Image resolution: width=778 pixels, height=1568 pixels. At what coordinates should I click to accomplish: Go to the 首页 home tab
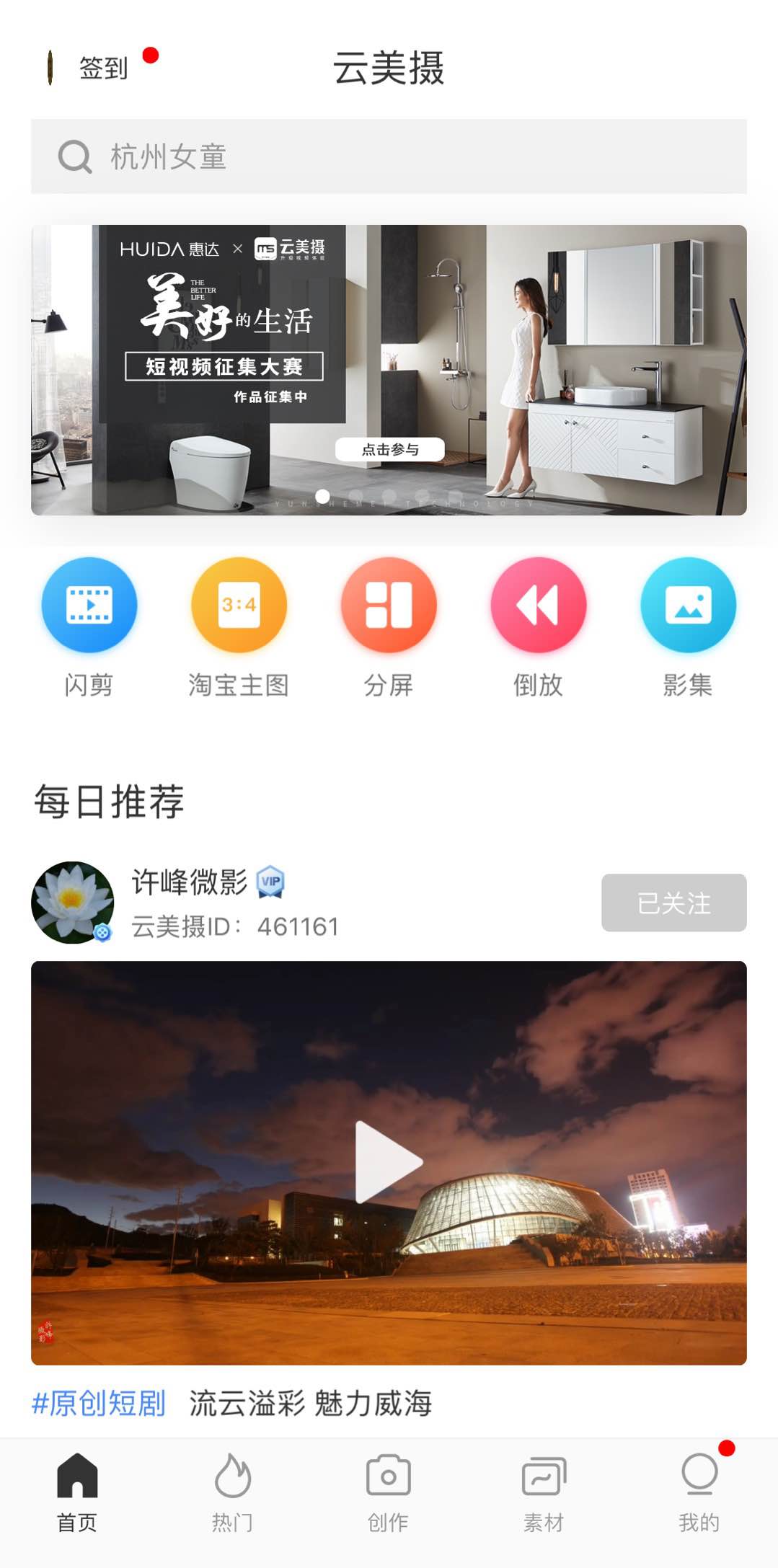tap(77, 1492)
